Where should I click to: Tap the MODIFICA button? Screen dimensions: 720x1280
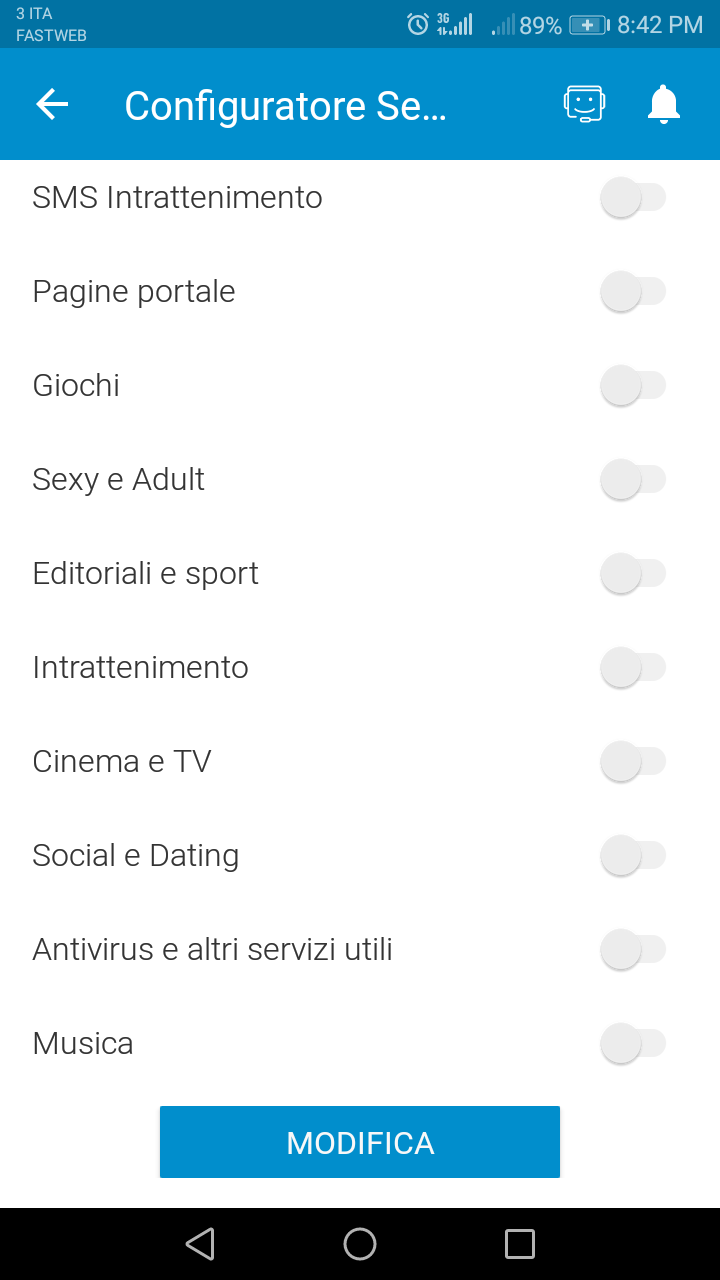(x=360, y=1142)
